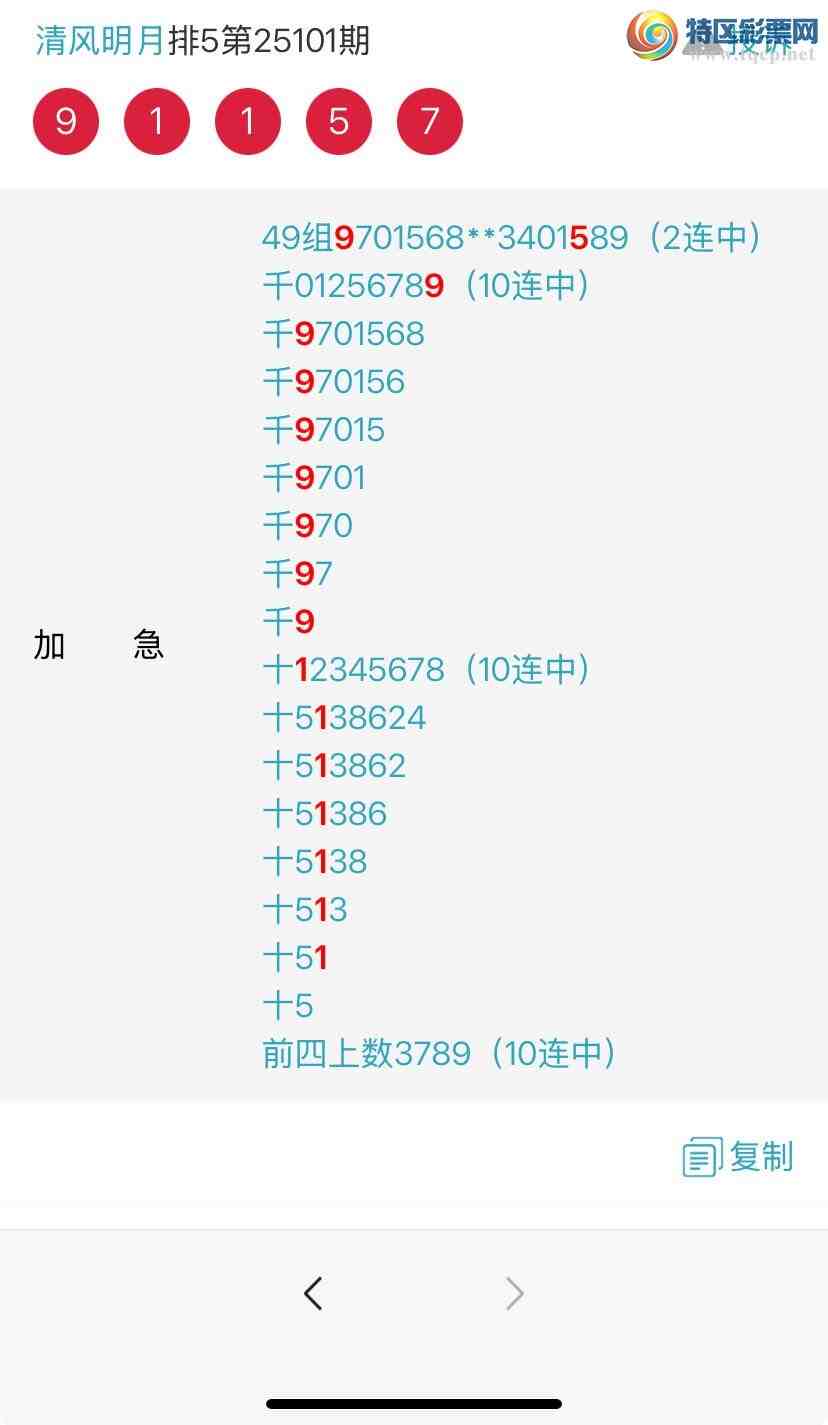Viewport: 828px width, 1425px height.
Task: Go back to the previous page
Action: point(313,1293)
